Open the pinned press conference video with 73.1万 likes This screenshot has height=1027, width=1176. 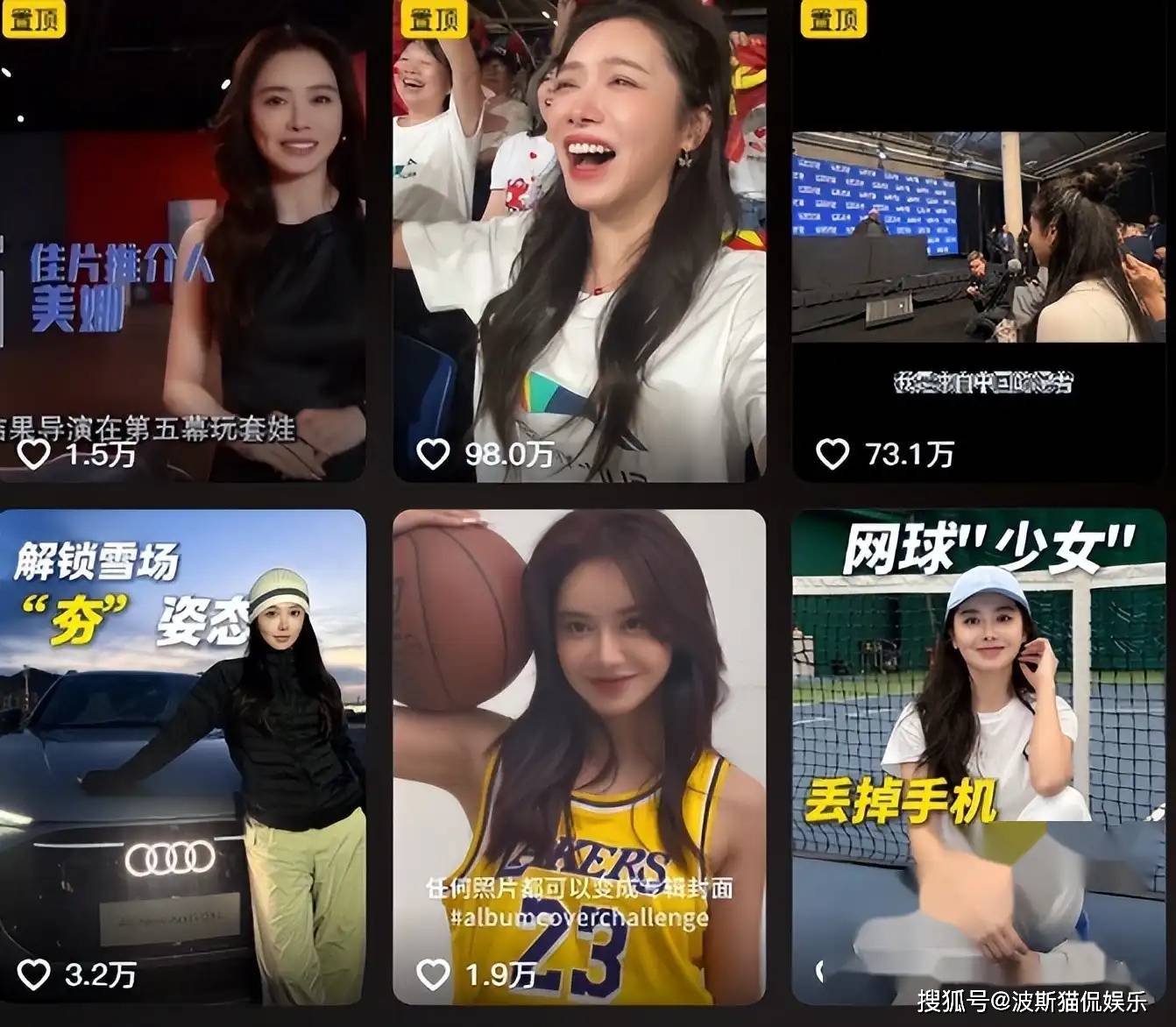pyautogui.click(x=980, y=241)
